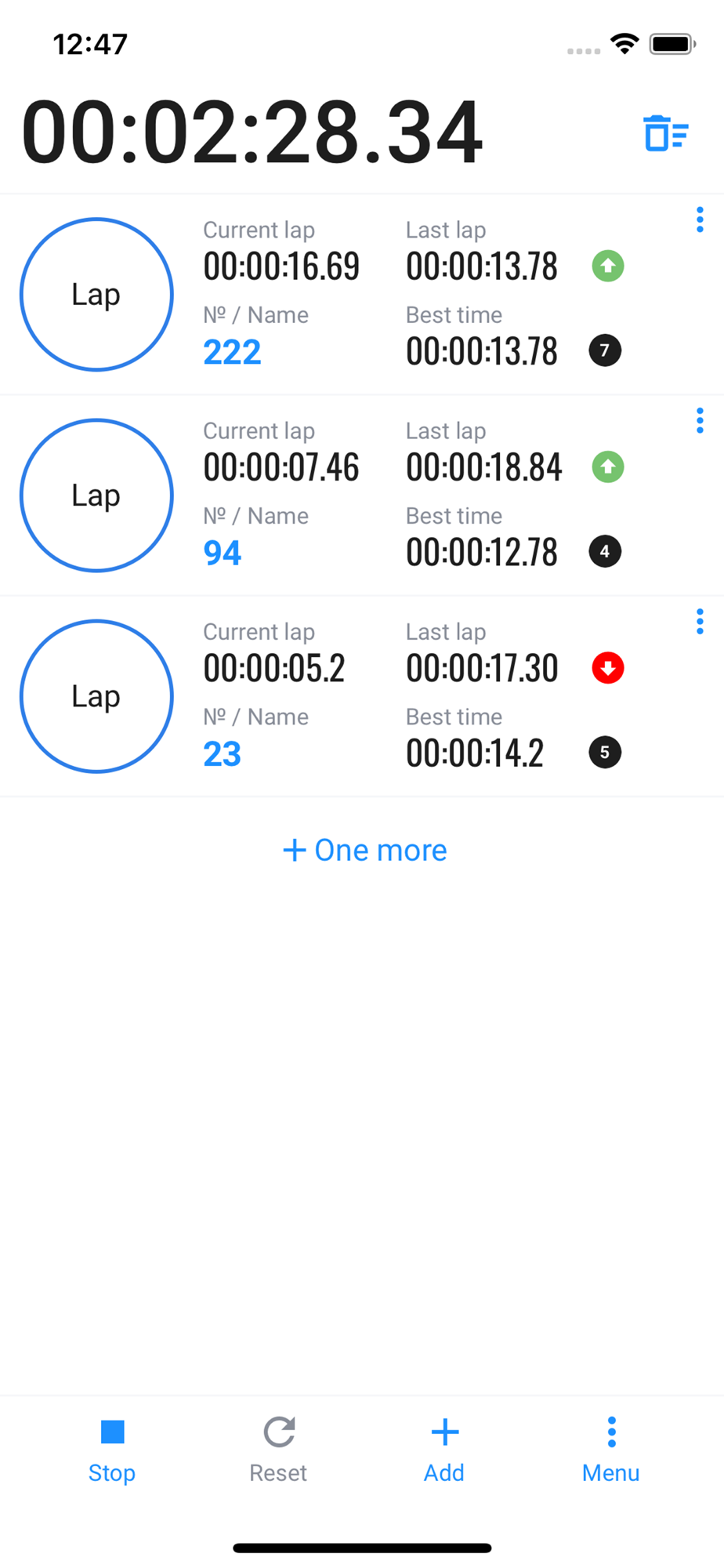Add another racer with One more

364,850
